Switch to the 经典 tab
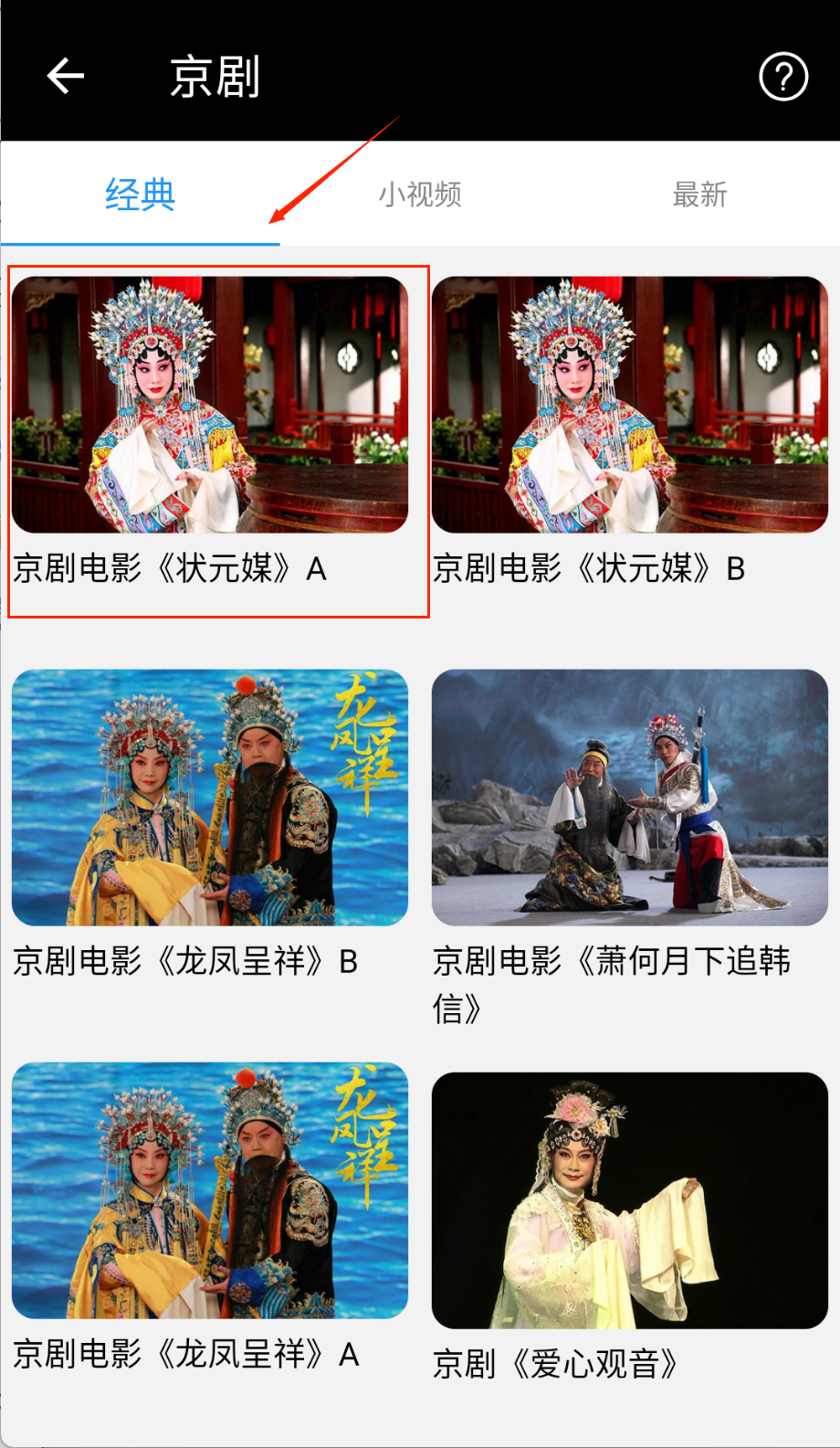 click(x=140, y=195)
